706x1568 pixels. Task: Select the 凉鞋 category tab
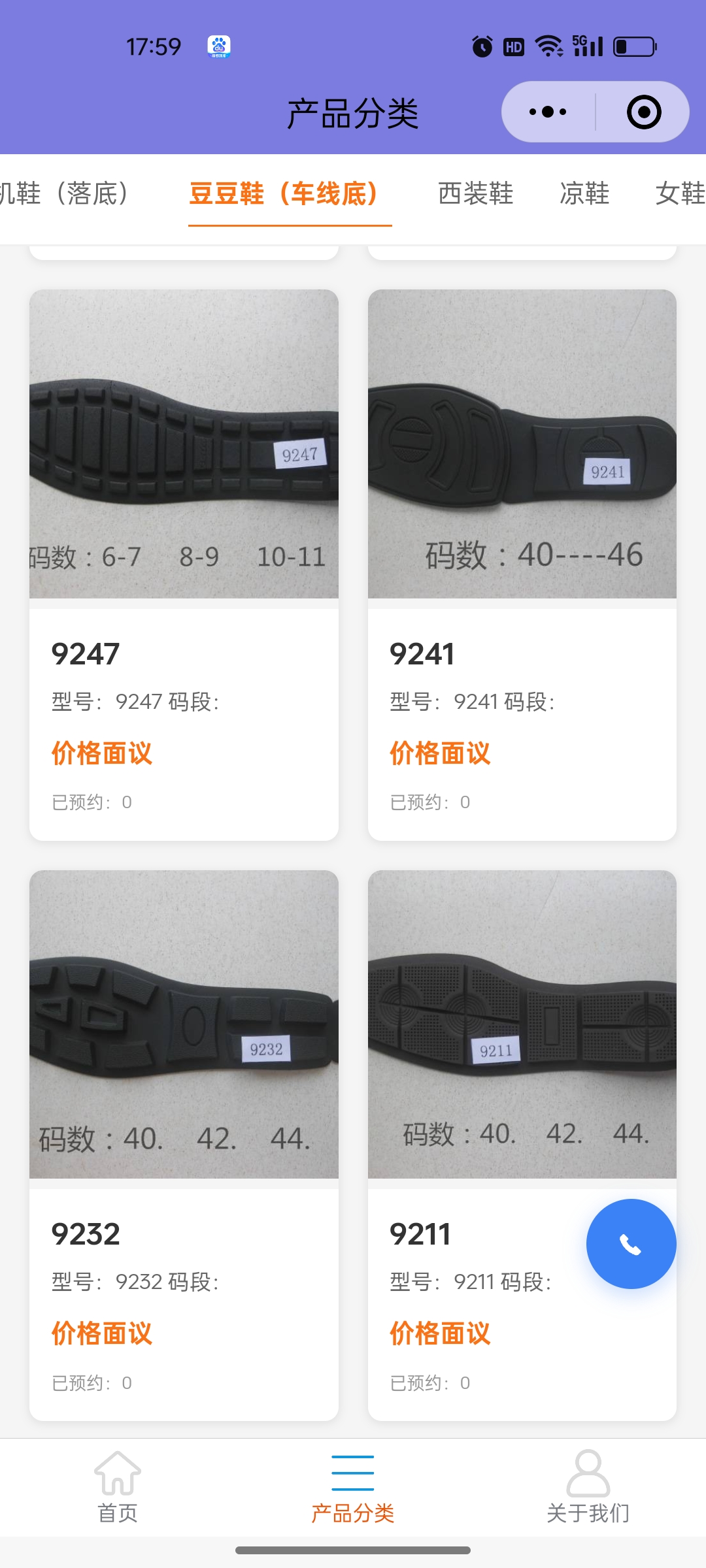pos(584,193)
